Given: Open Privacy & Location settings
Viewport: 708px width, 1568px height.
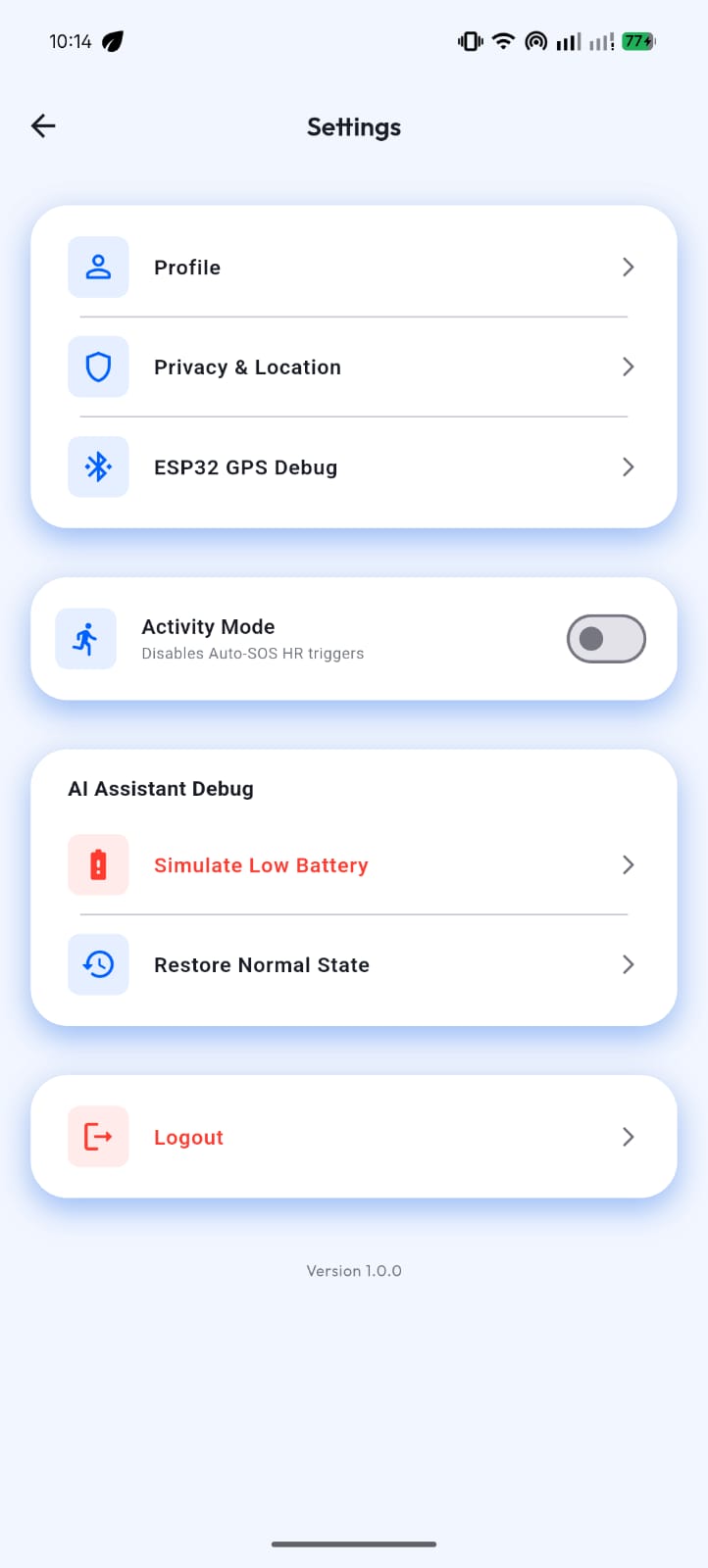Looking at the screenshot, I should pyautogui.click(x=353, y=367).
